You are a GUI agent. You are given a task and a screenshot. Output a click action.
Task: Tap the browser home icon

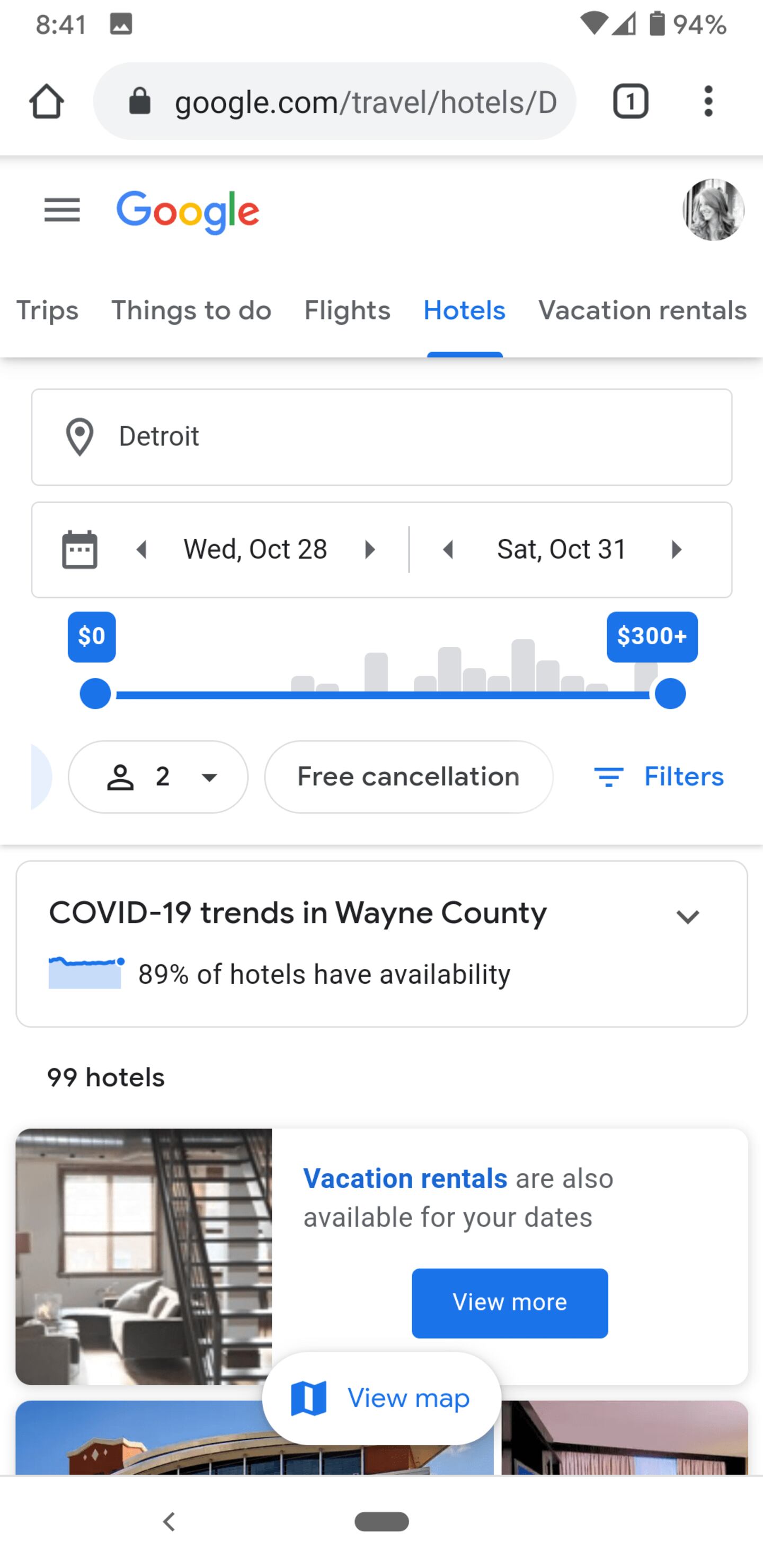(x=47, y=101)
